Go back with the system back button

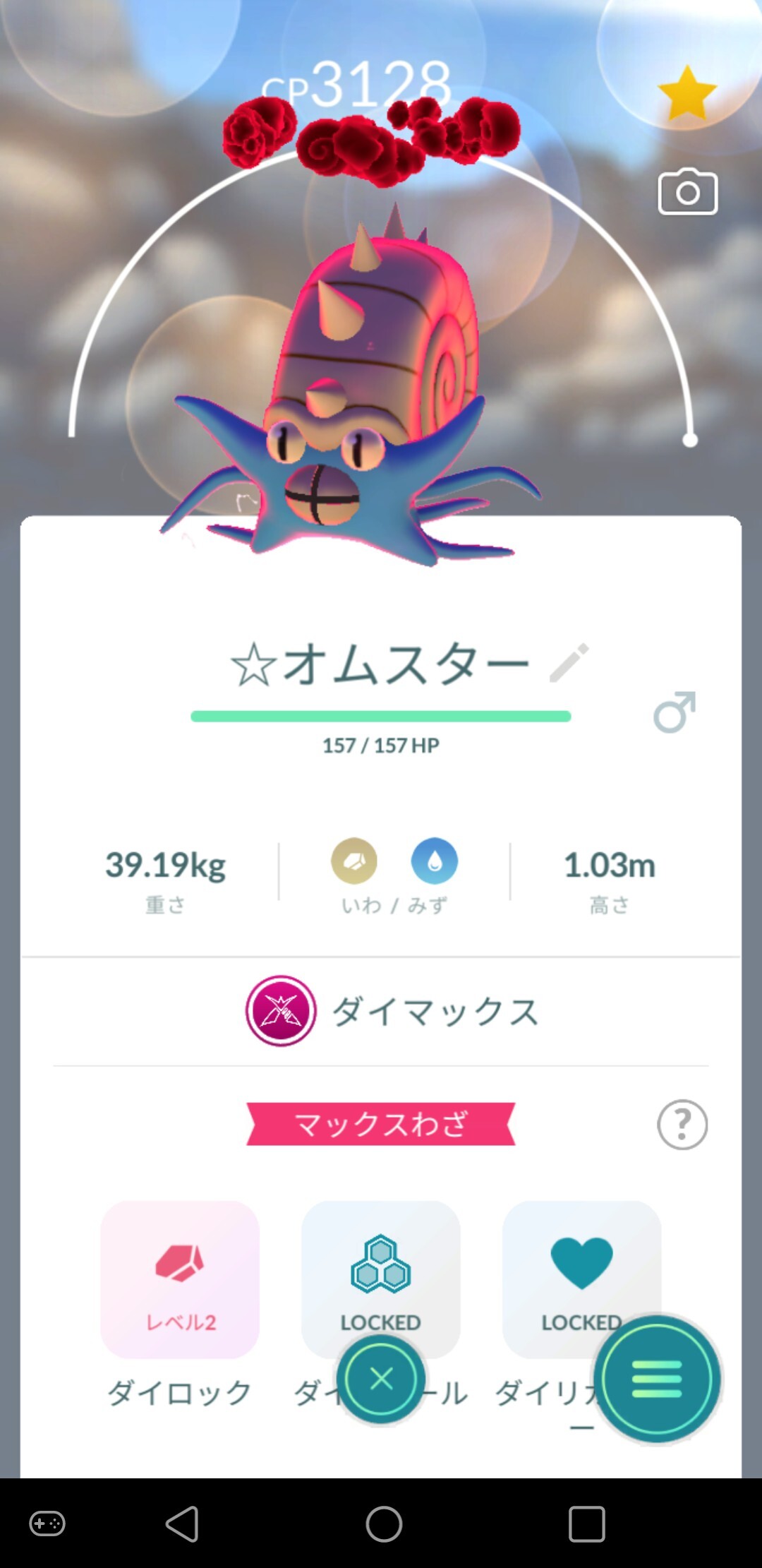click(x=182, y=1524)
